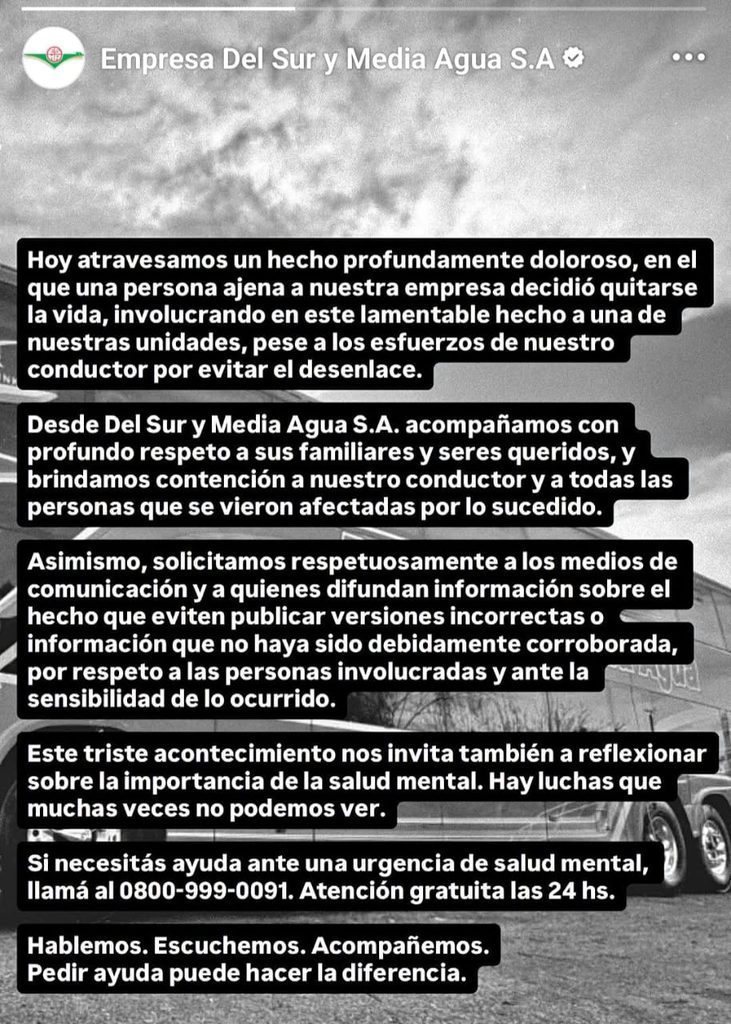Open the three-dot story options menu

click(689, 57)
